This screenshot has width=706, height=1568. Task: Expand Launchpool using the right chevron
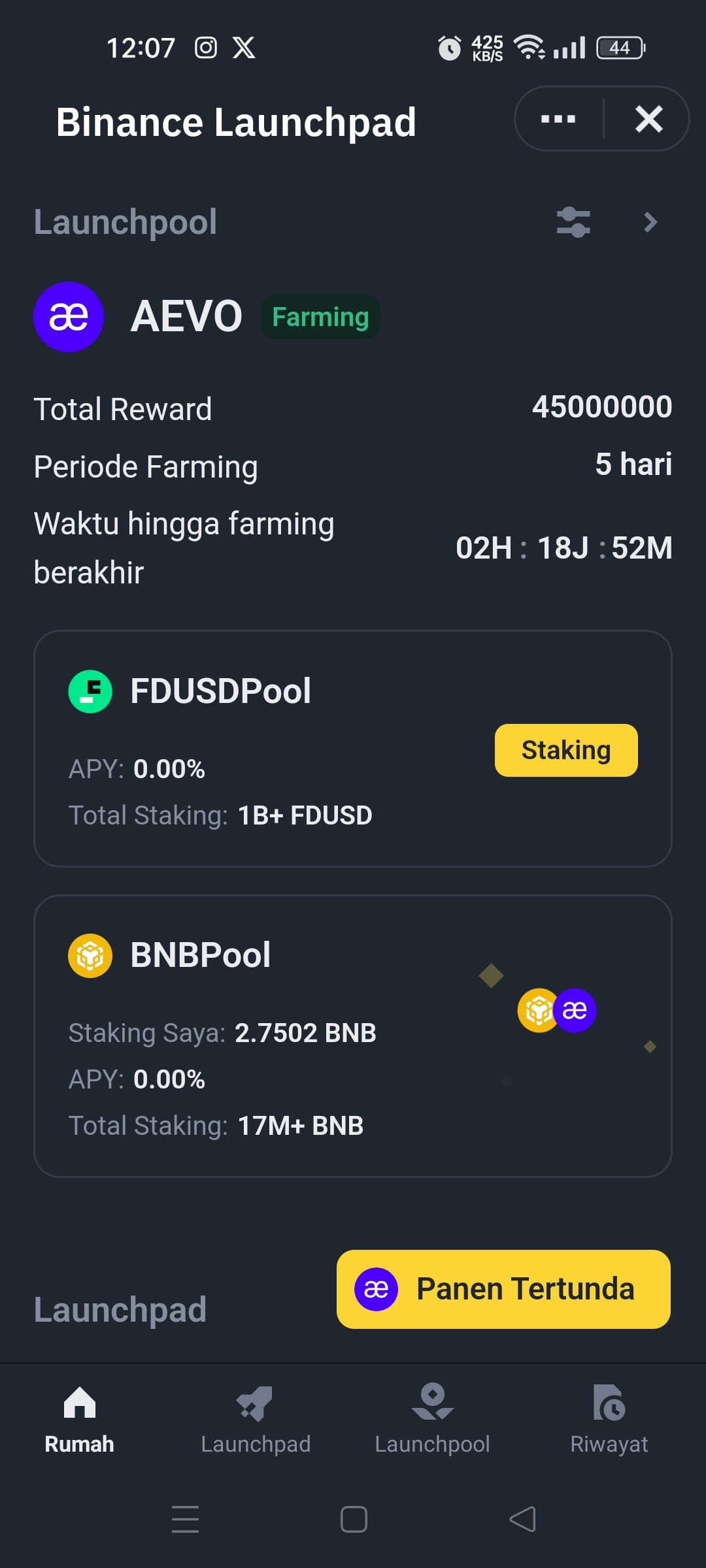(x=651, y=222)
